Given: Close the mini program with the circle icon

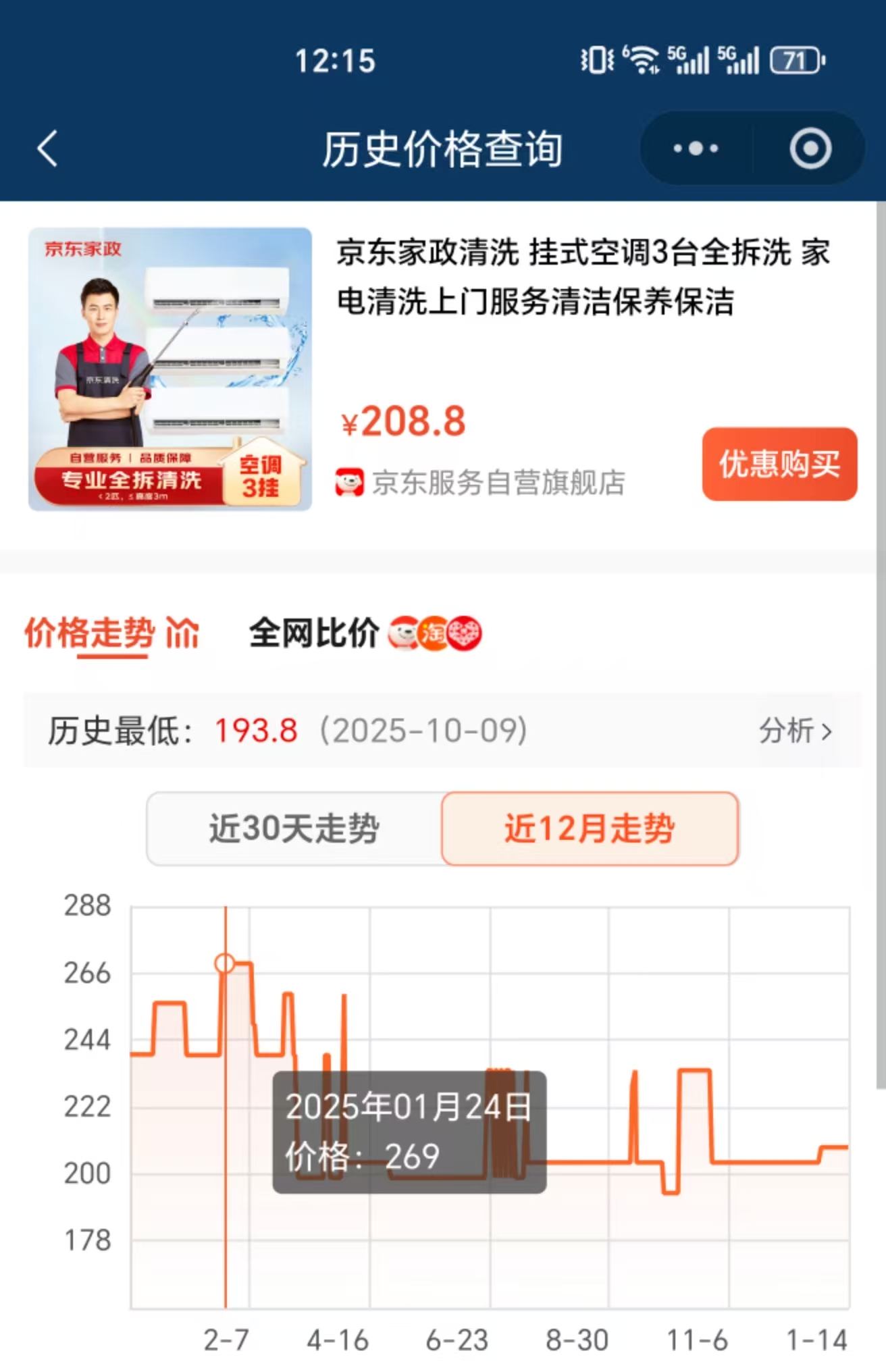Looking at the screenshot, I should tap(810, 149).
